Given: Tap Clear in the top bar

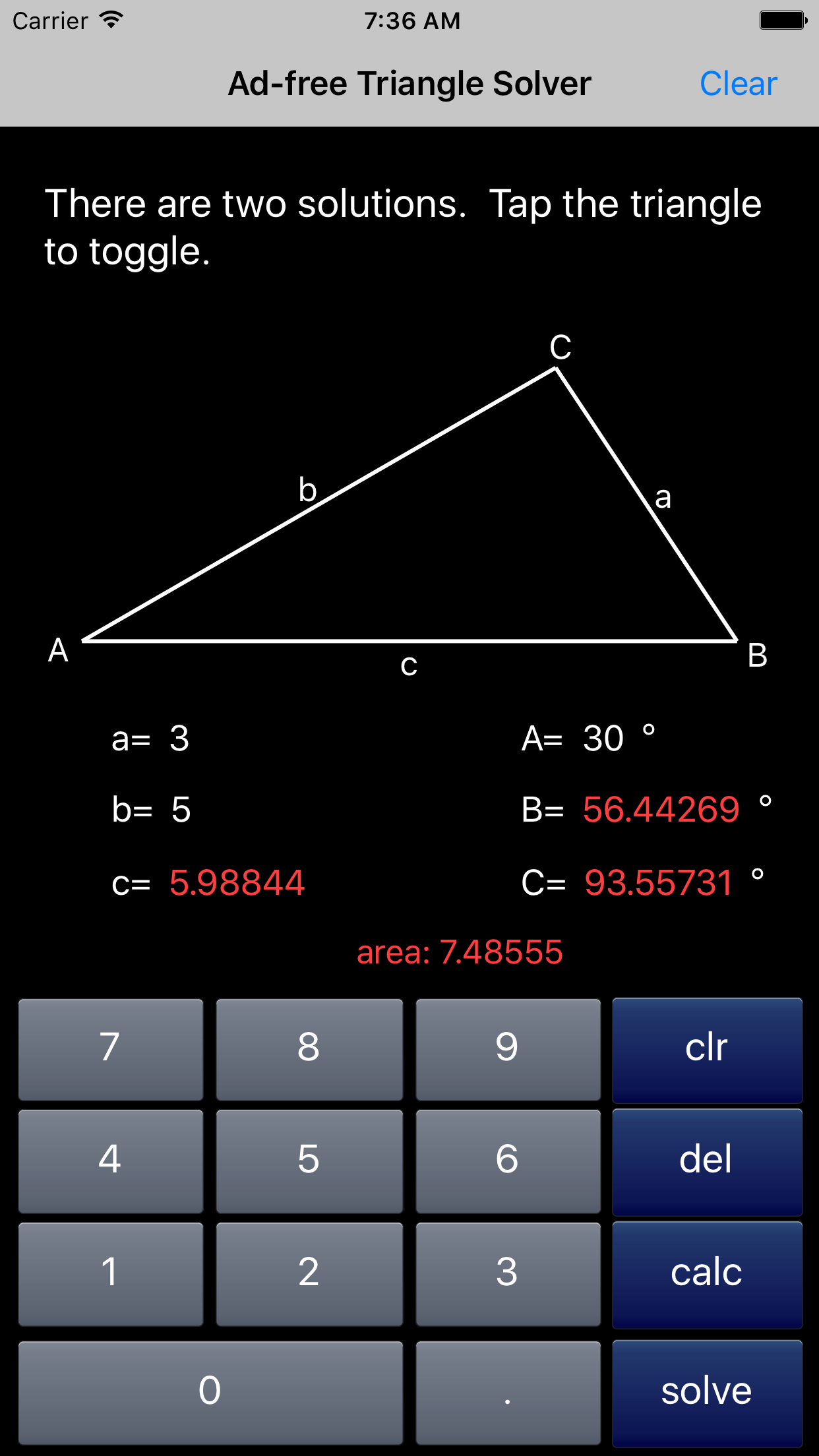Looking at the screenshot, I should (738, 84).
